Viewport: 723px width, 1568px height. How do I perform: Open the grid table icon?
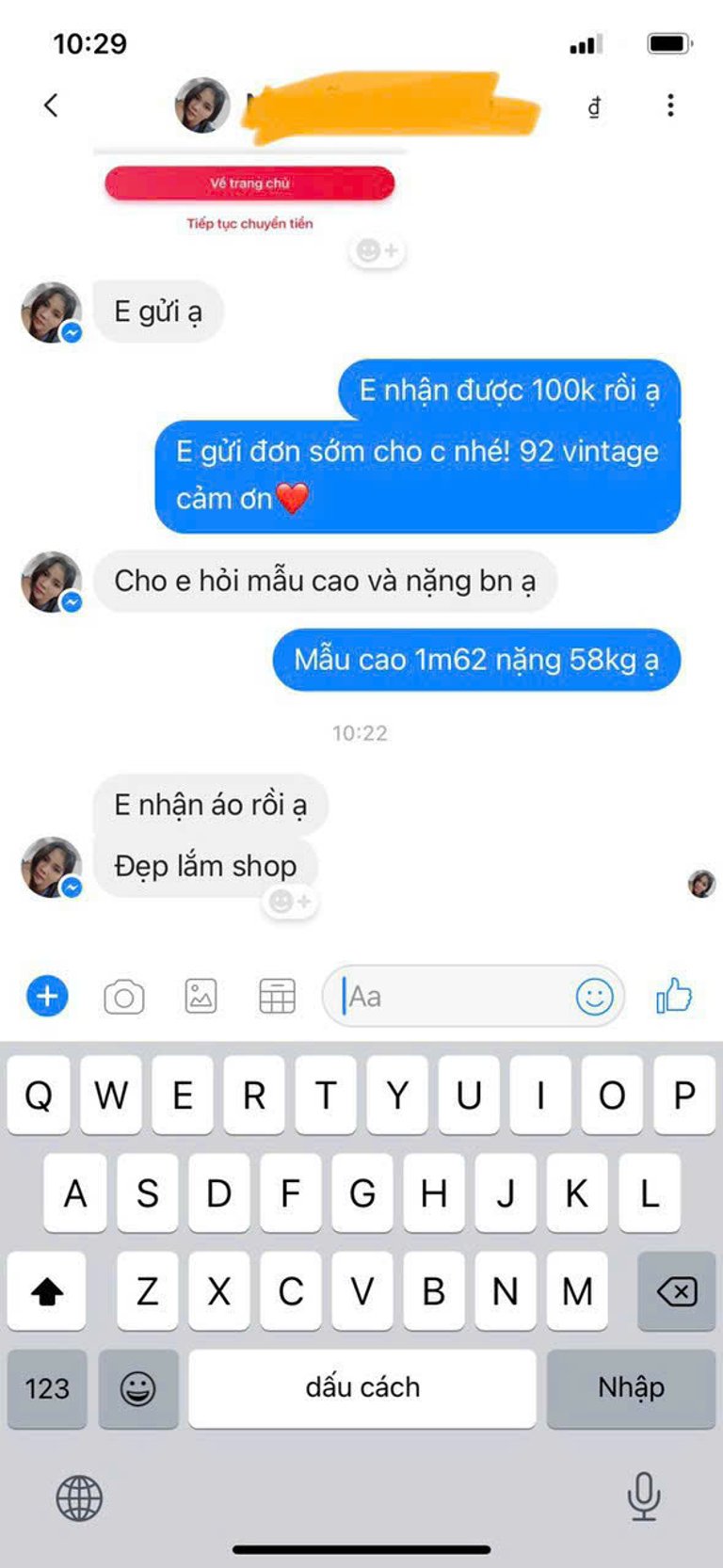point(277,996)
